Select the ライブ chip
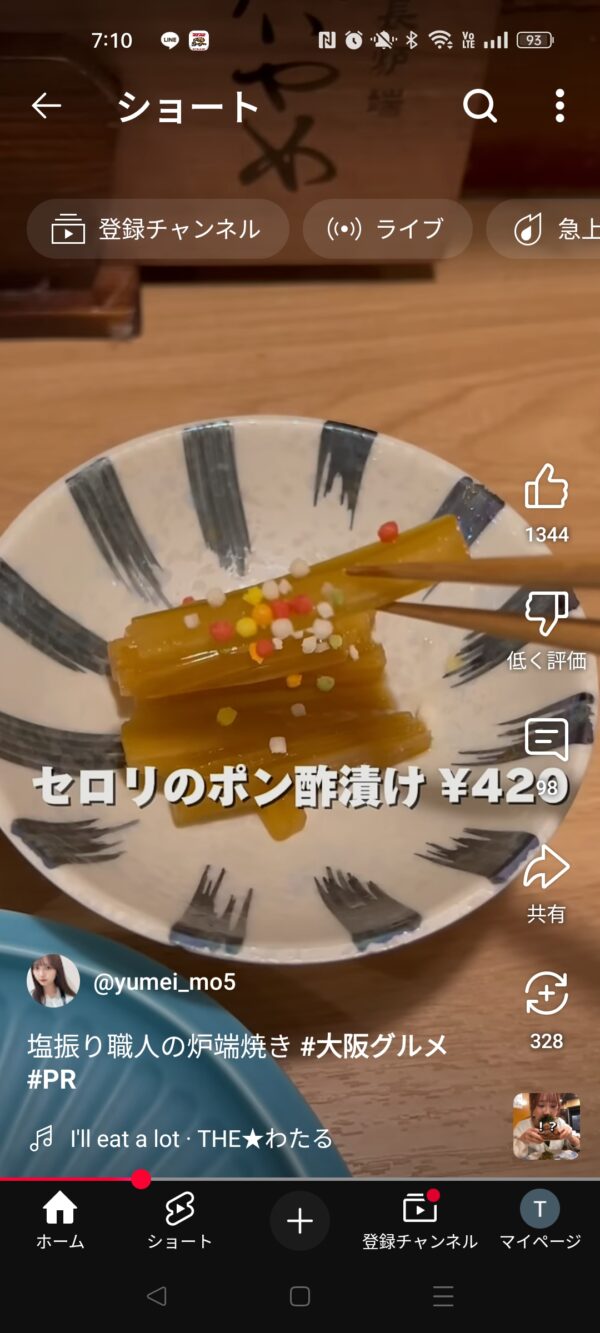 [x=387, y=229]
